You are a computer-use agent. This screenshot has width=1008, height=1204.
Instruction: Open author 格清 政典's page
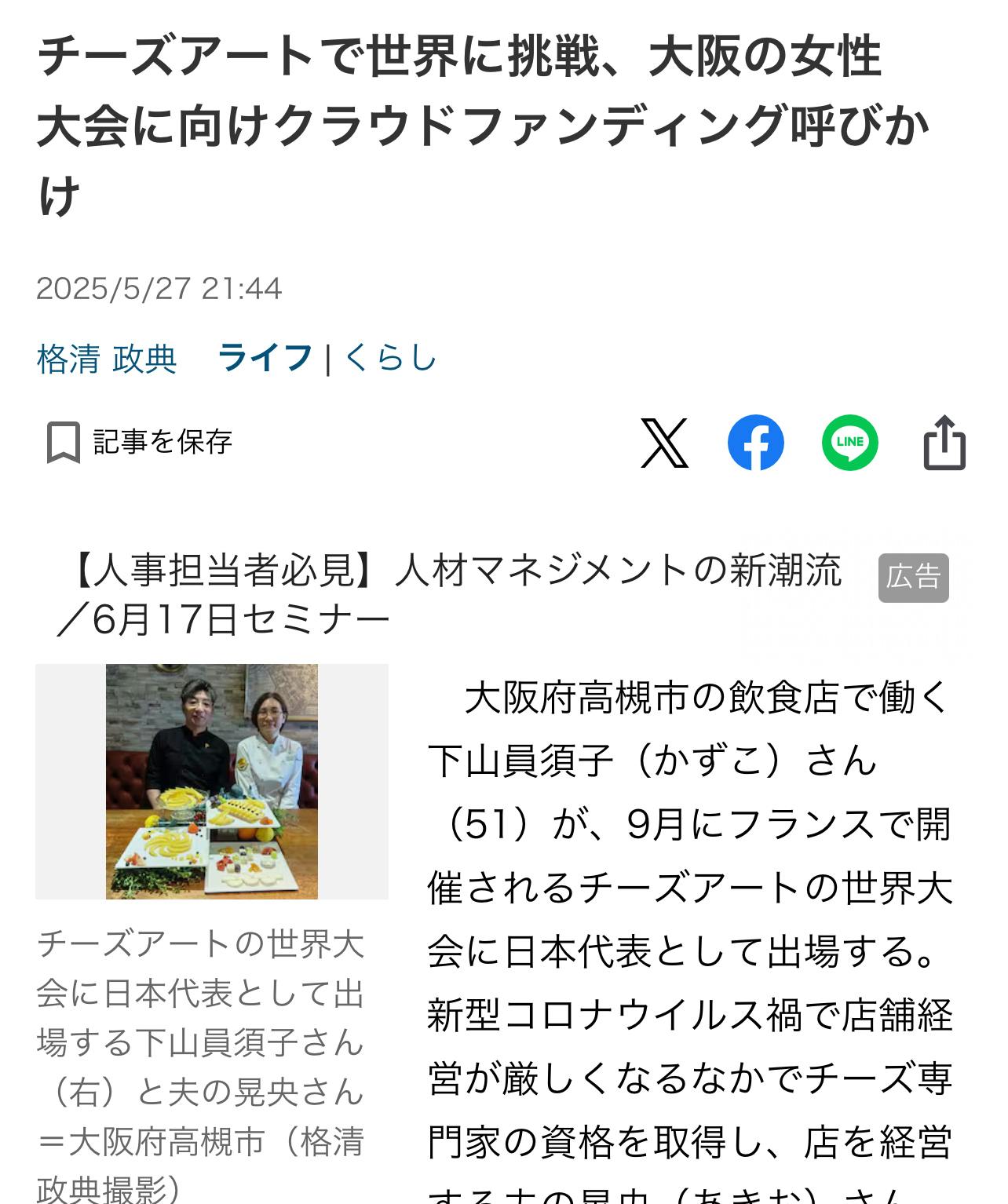(x=107, y=359)
